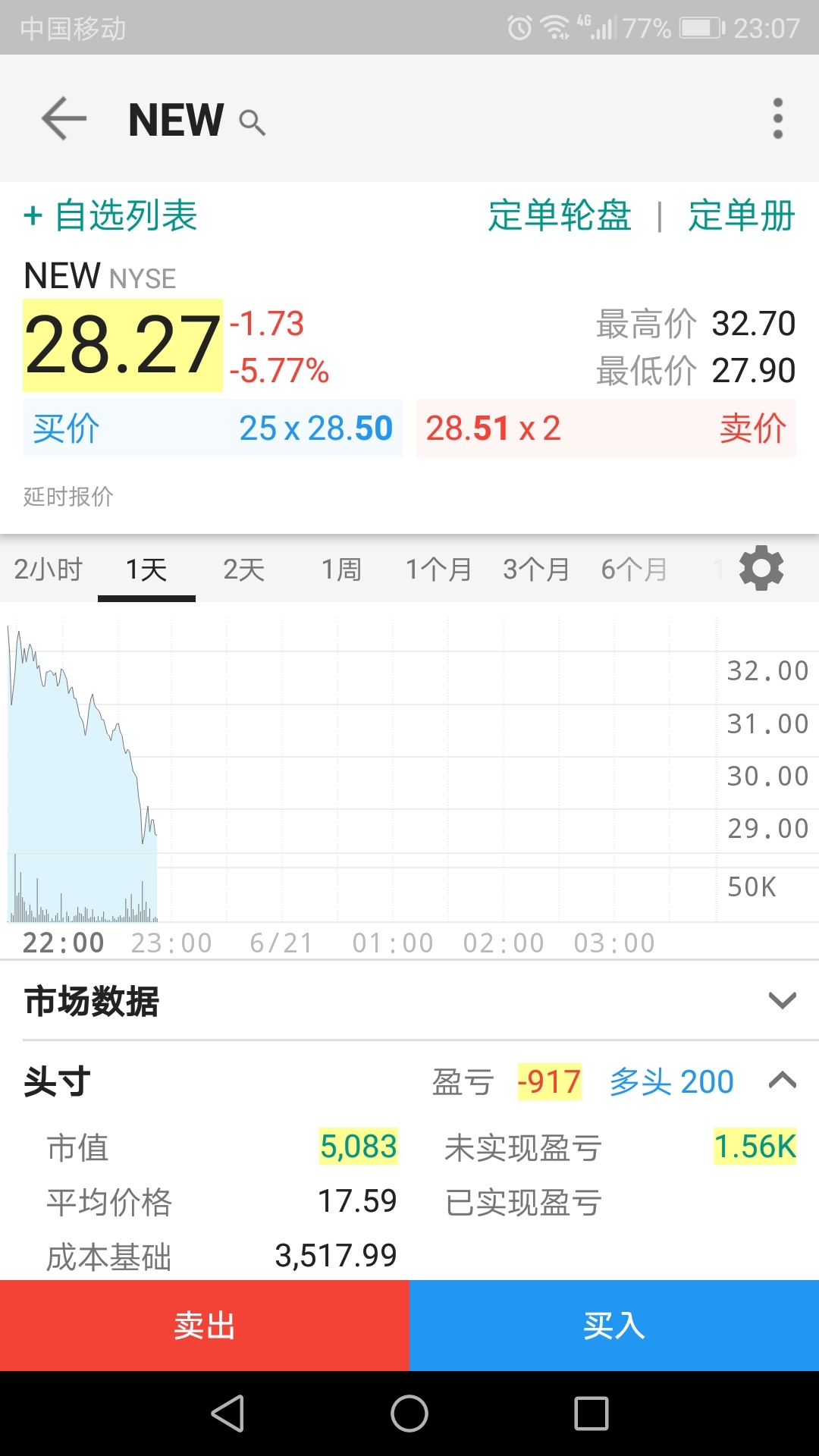
Task: Switch chart to 1周 range
Action: tap(342, 570)
